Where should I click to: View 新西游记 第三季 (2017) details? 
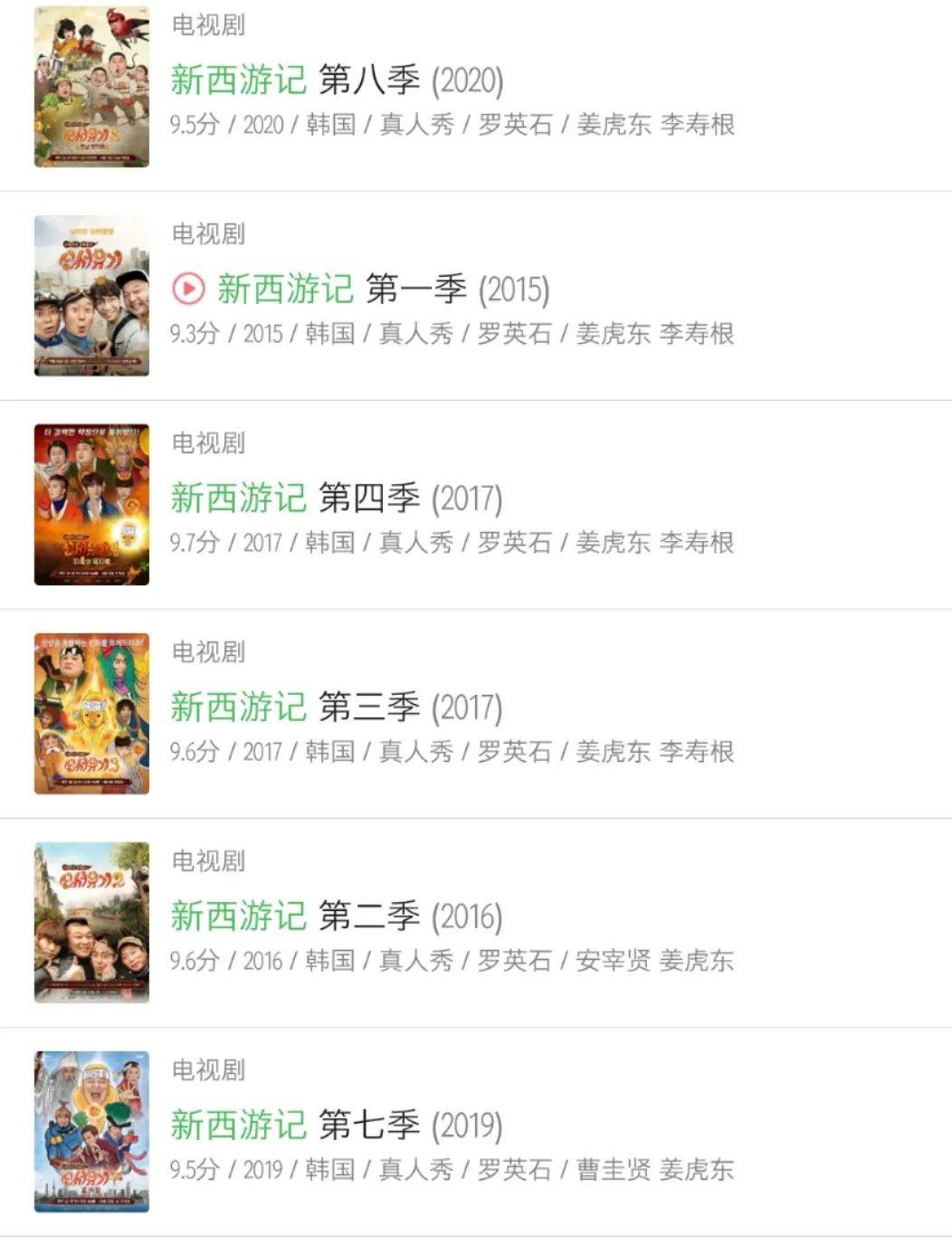click(x=337, y=708)
